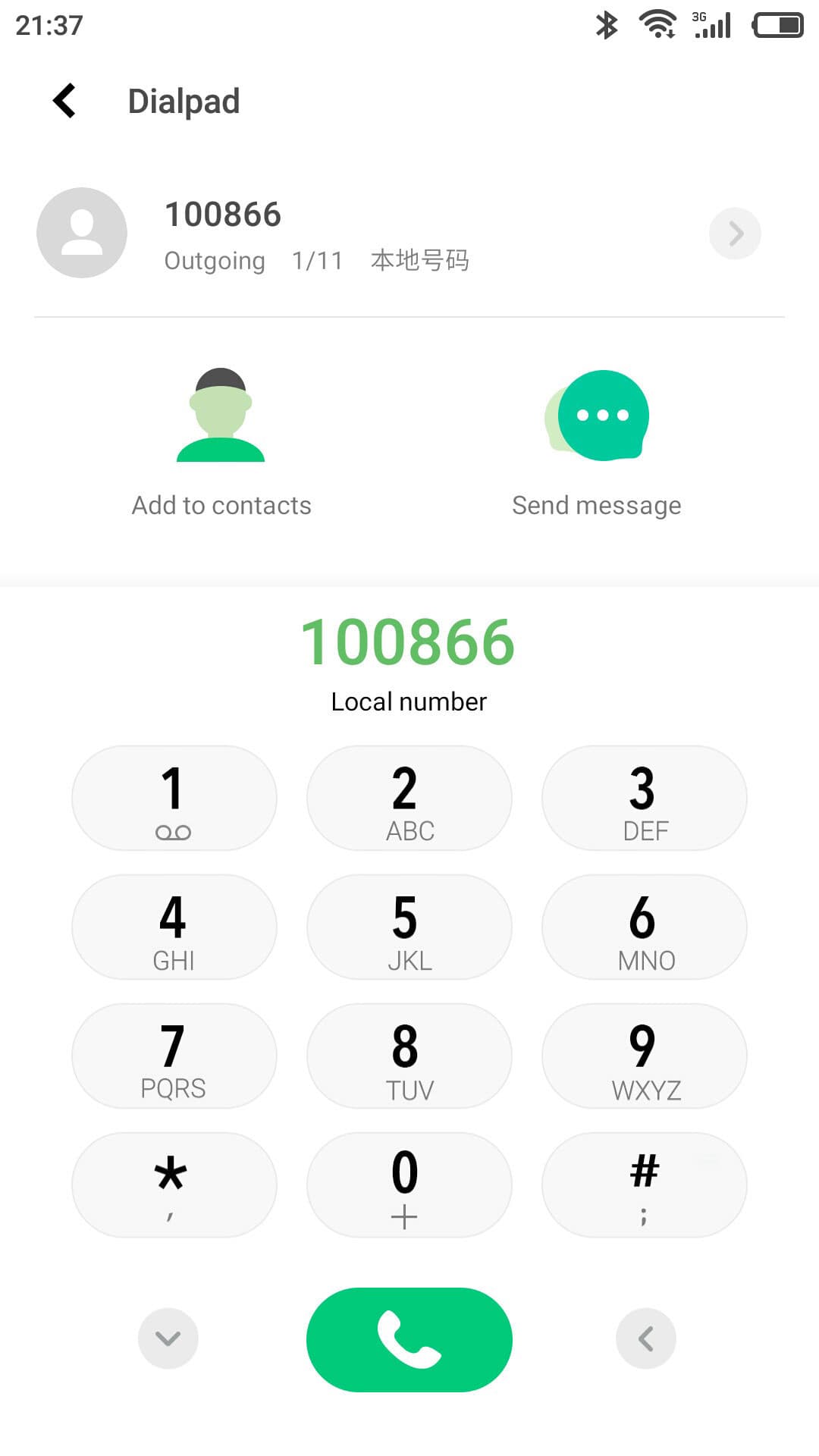Delete the last dialed digit
This screenshot has height=1456, width=819.
point(645,1338)
